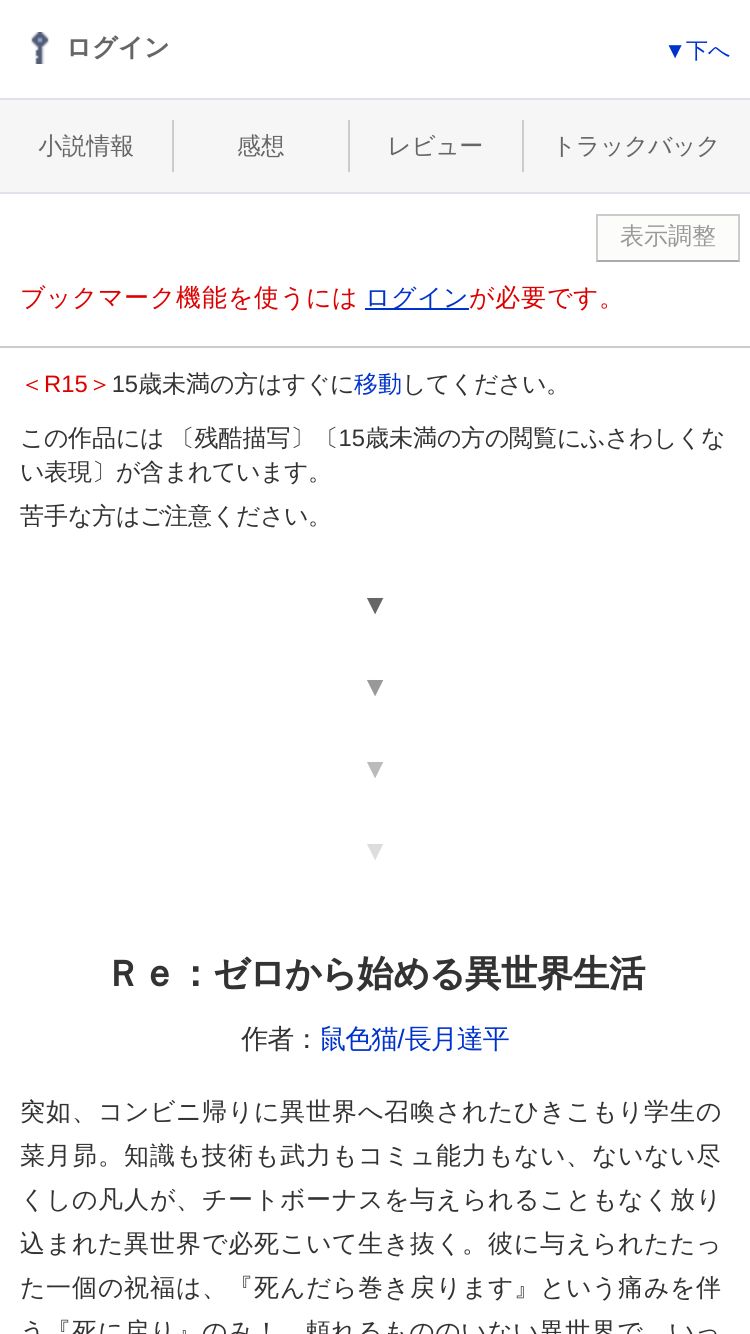This screenshot has width=750, height=1334.
Task: View the レビュー tab
Action: pos(435,146)
